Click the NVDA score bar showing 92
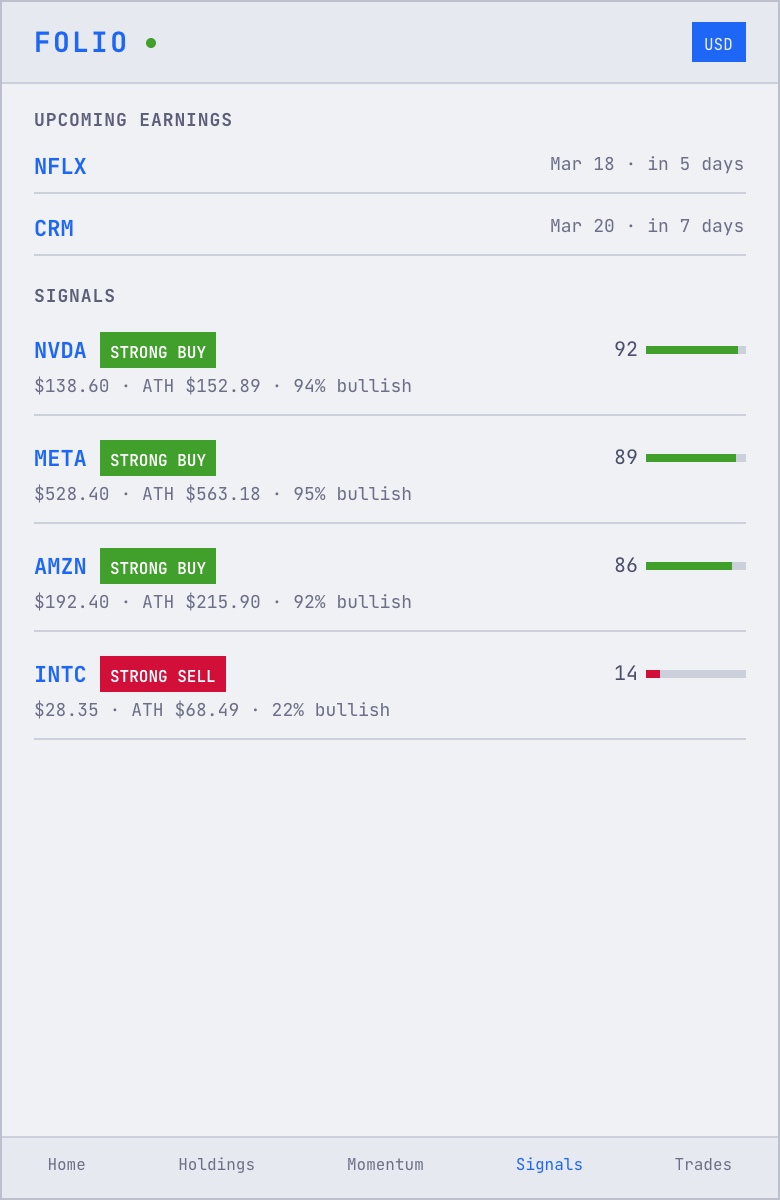 696,350
